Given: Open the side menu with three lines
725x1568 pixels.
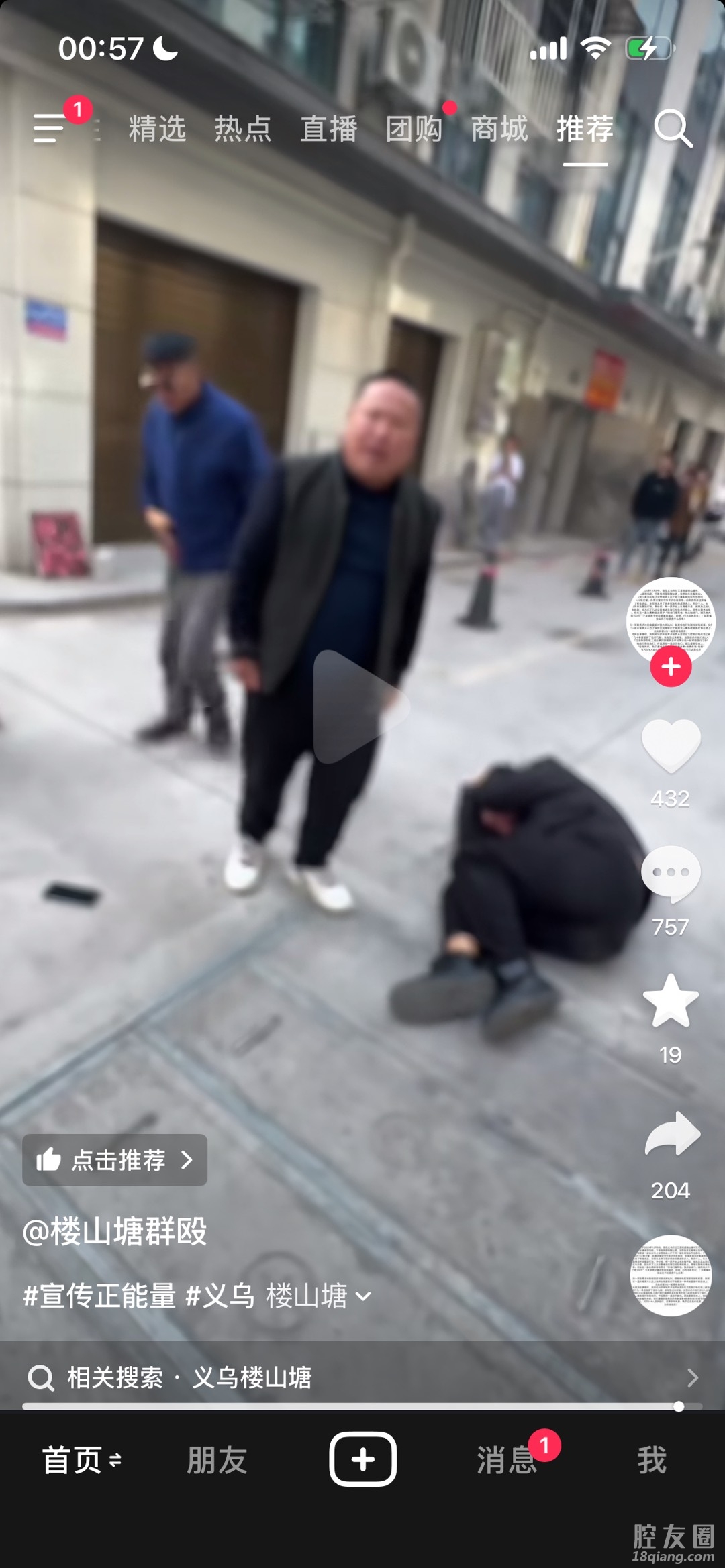Looking at the screenshot, I should click(x=50, y=127).
